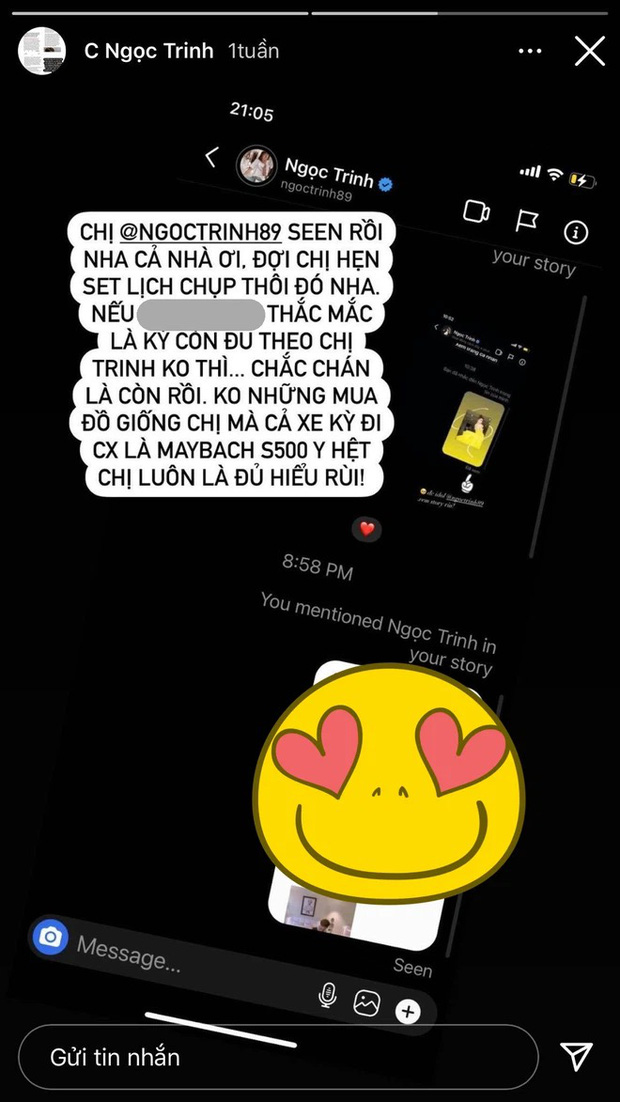Share this story via paper plane icon

point(576,1056)
